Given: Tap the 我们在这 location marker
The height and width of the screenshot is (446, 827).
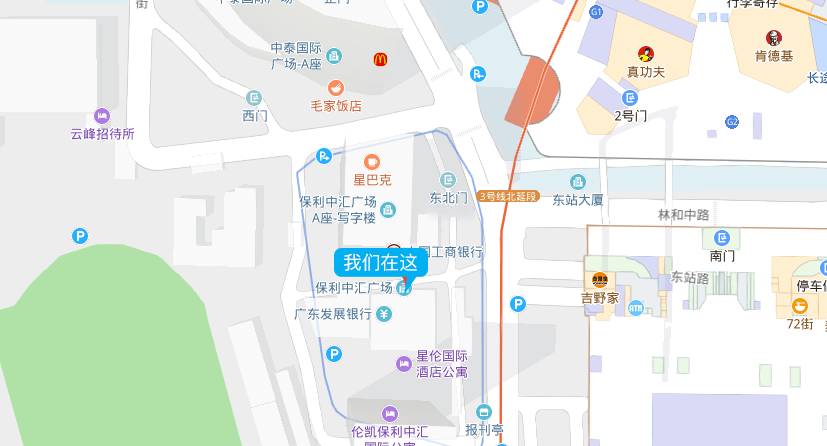Looking at the screenshot, I should tap(380, 263).
